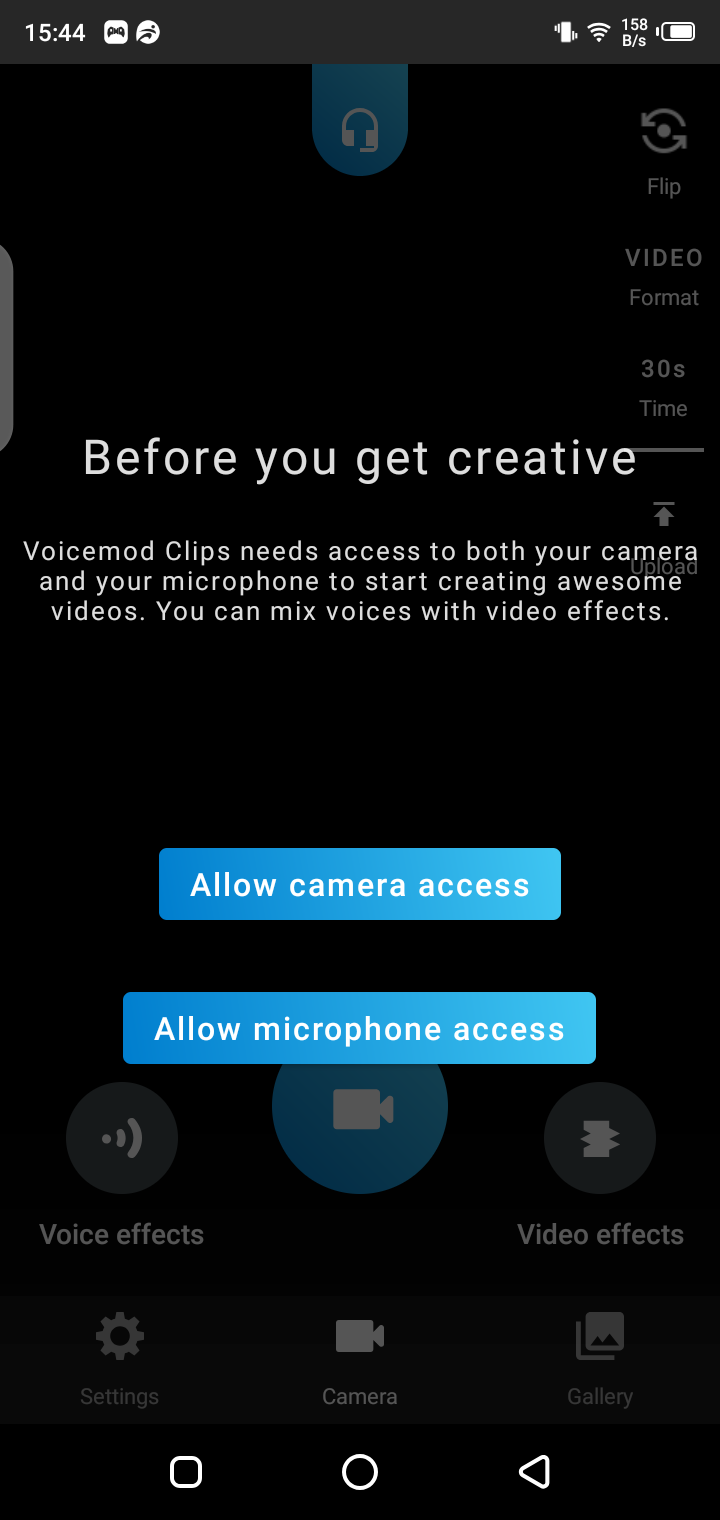Select the Camera tab
The height and width of the screenshot is (1520, 720).
[x=360, y=1355]
